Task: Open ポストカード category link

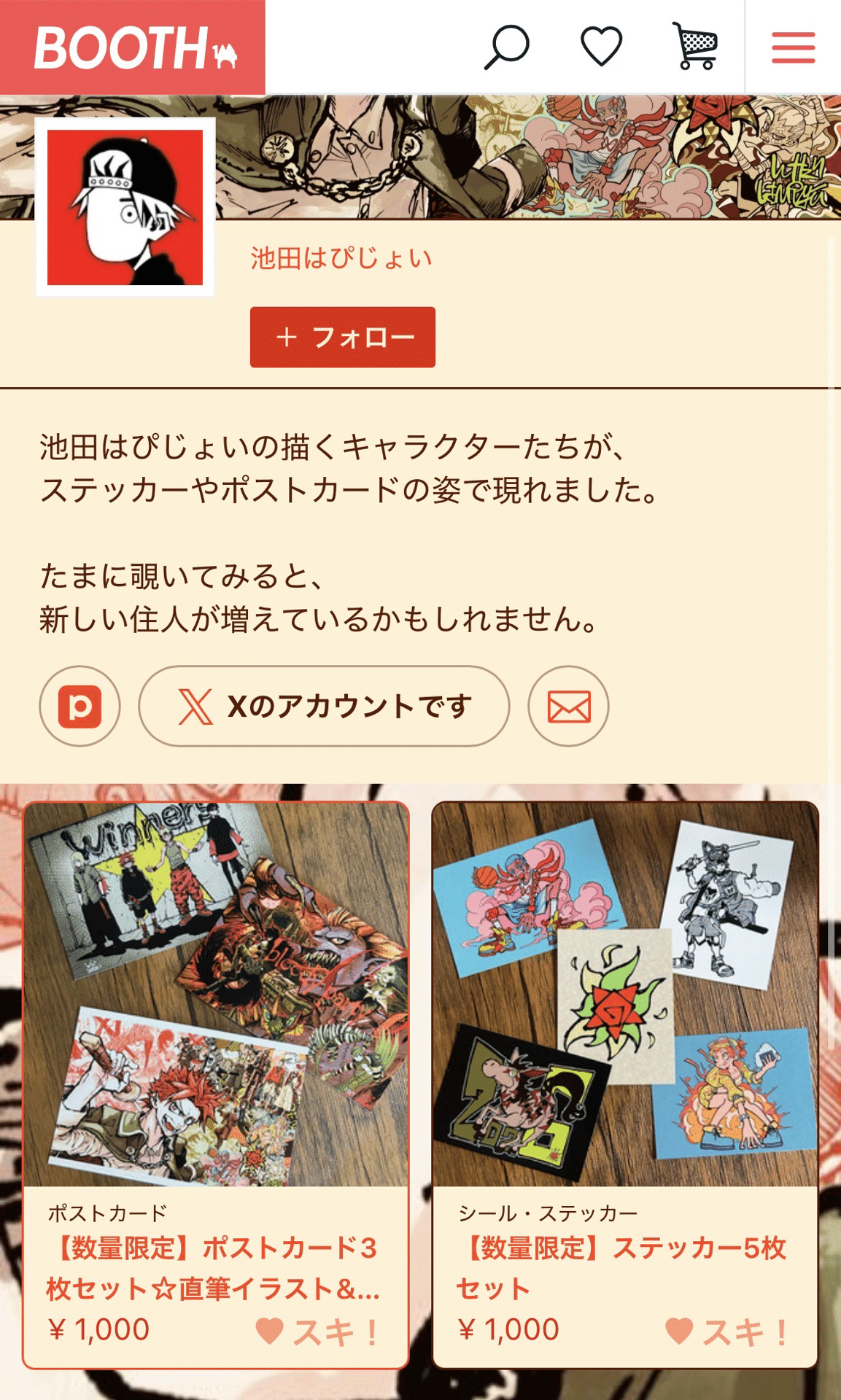Action: [x=107, y=1213]
